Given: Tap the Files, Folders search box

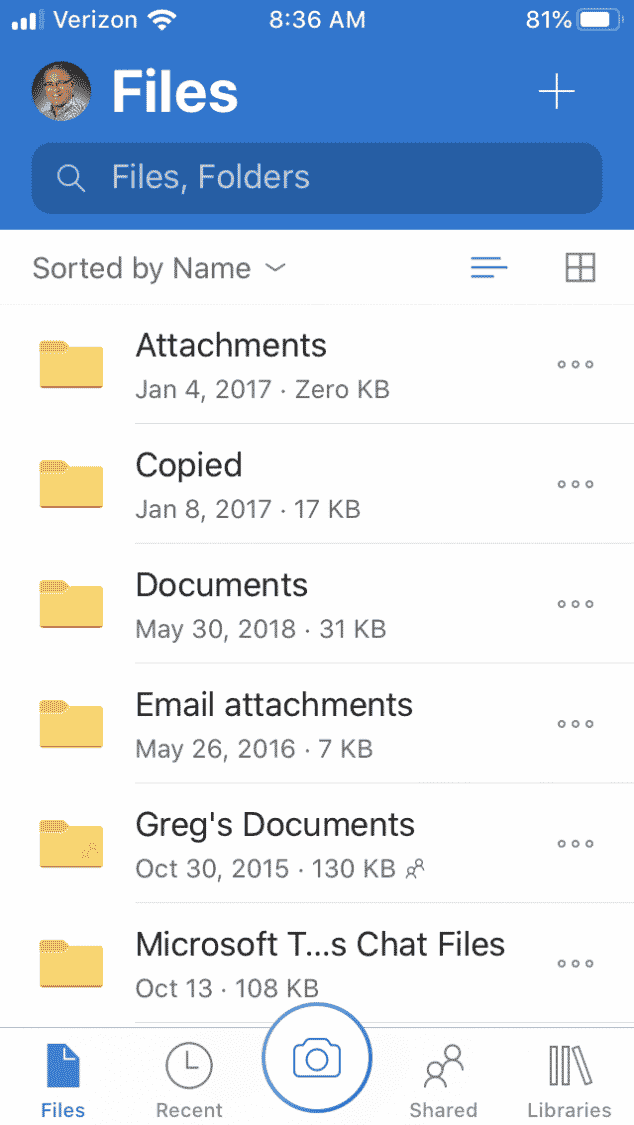Looking at the screenshot, I should pyautogui.click(x=317, y=178).
